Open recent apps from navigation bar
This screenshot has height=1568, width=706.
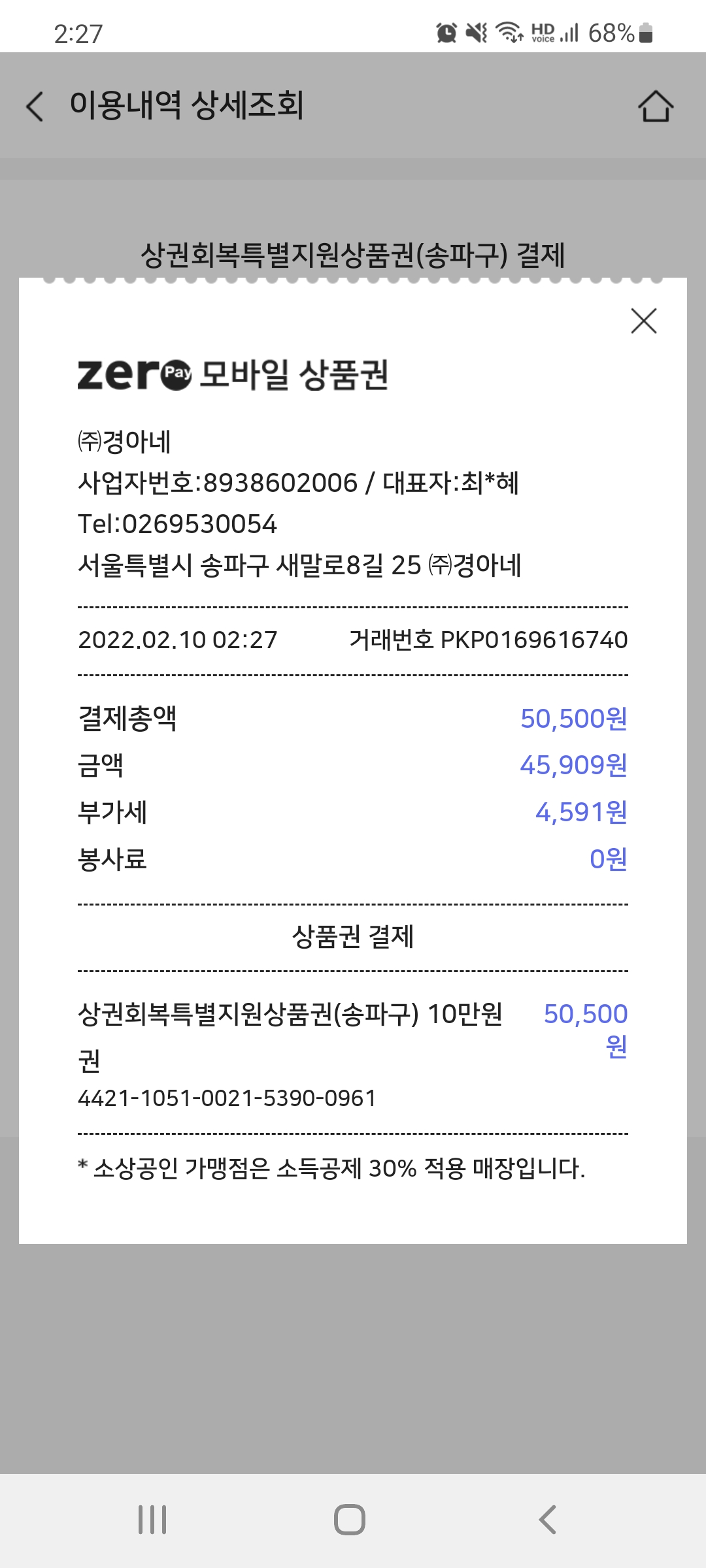click(152, 1519)
